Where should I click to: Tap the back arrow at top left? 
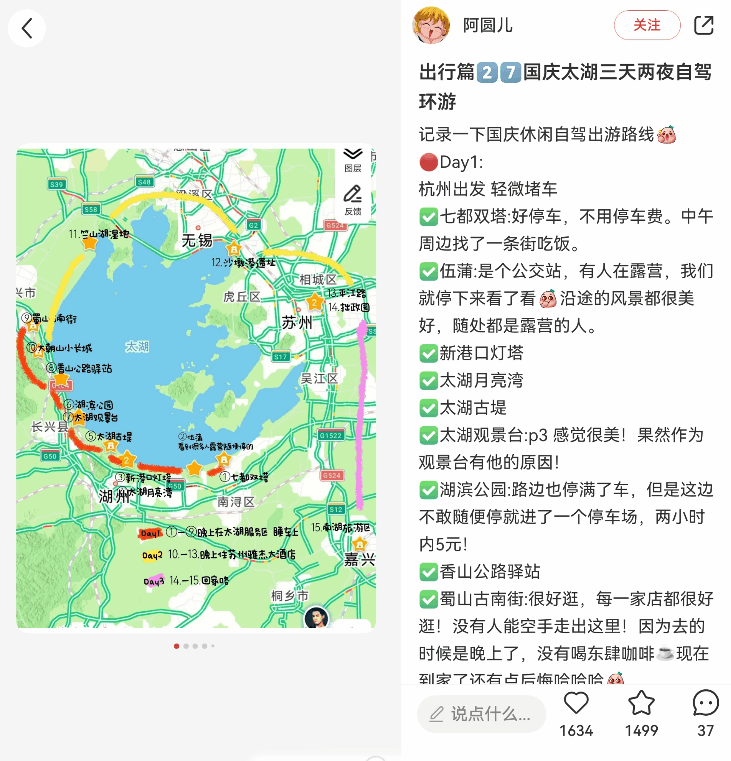click(x=27, y=28)
